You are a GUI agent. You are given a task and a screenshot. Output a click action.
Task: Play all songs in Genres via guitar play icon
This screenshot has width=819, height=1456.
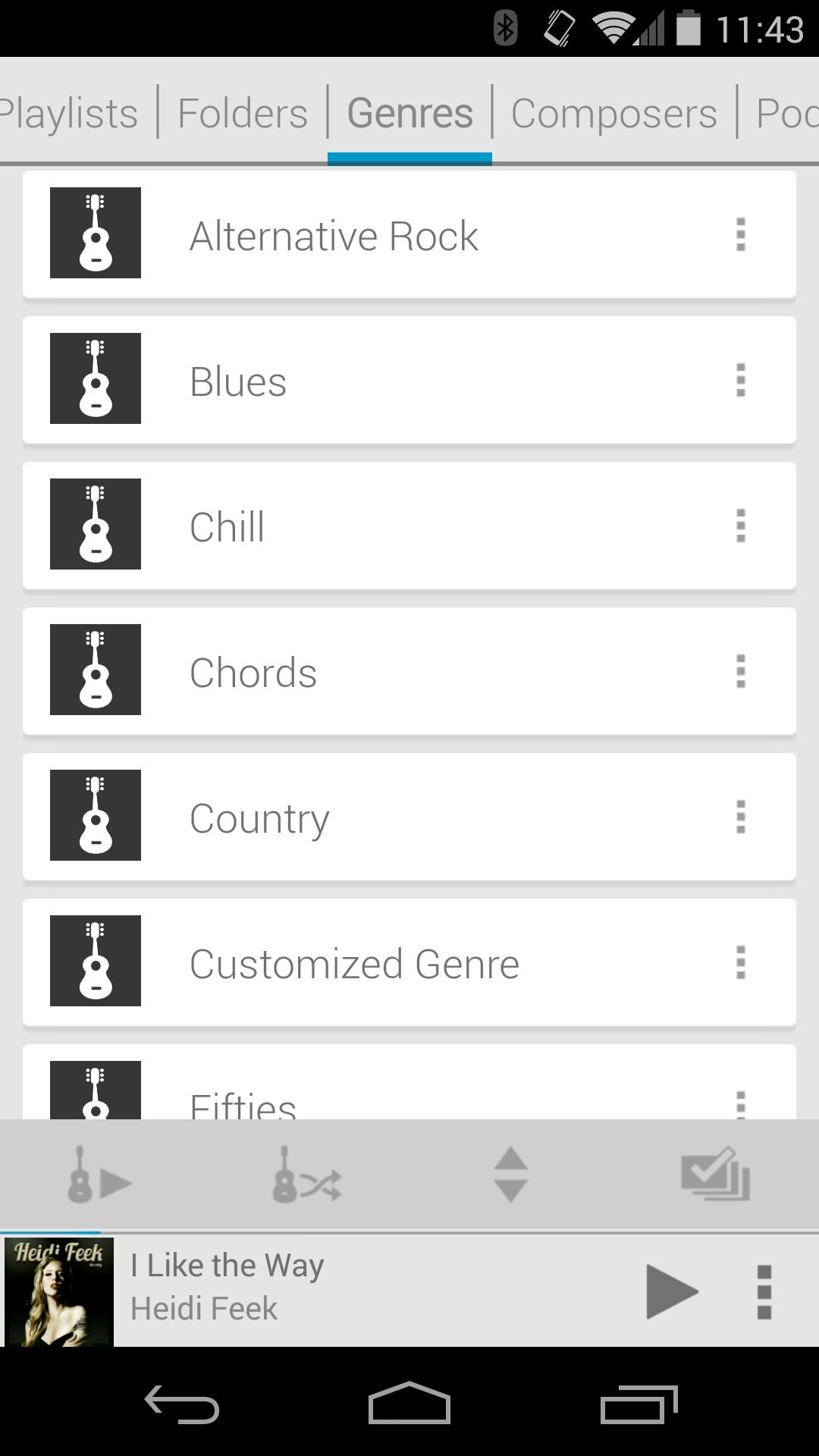click(x=99, y=1173)
